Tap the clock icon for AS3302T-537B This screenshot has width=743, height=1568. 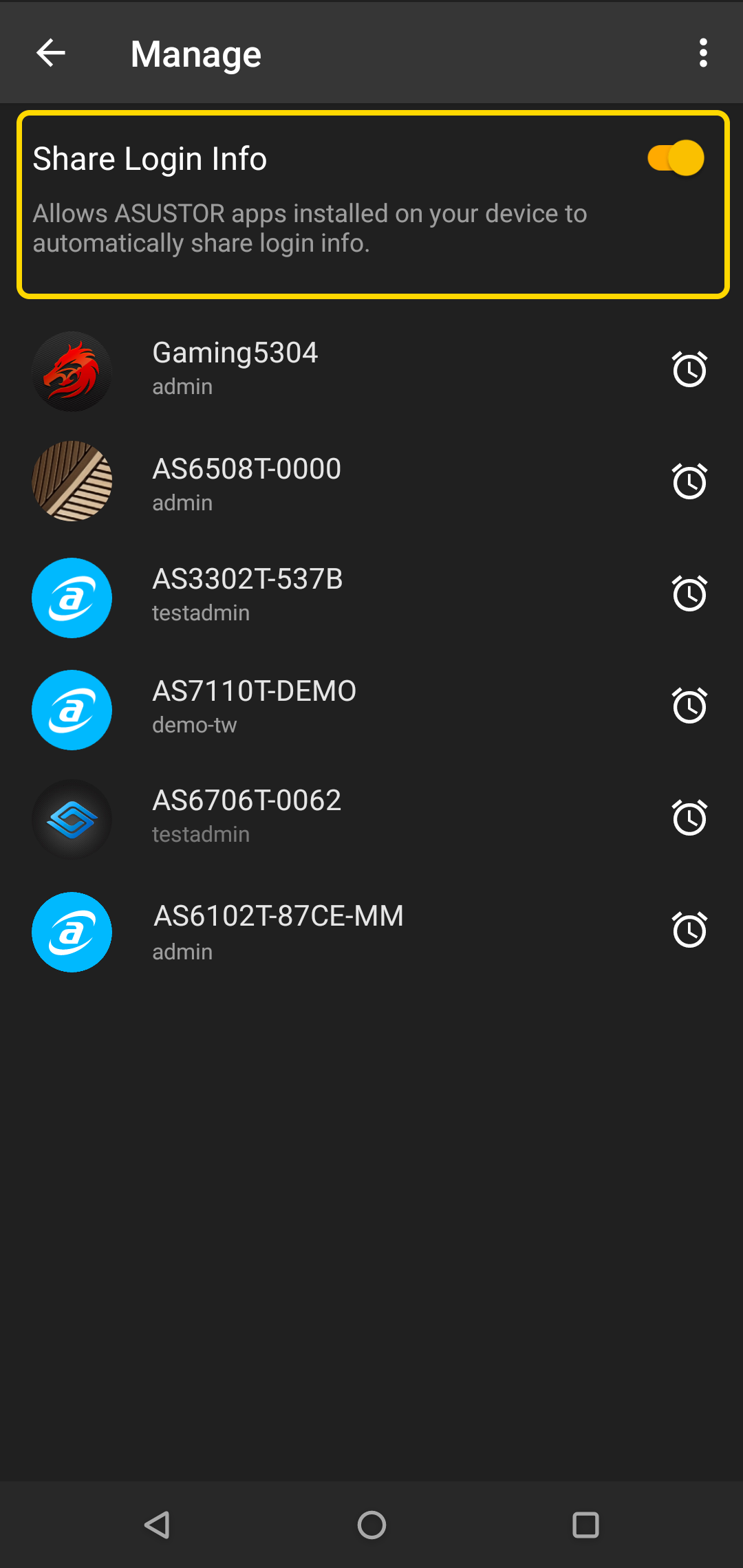pyautogui.click(x=689, y=594)
